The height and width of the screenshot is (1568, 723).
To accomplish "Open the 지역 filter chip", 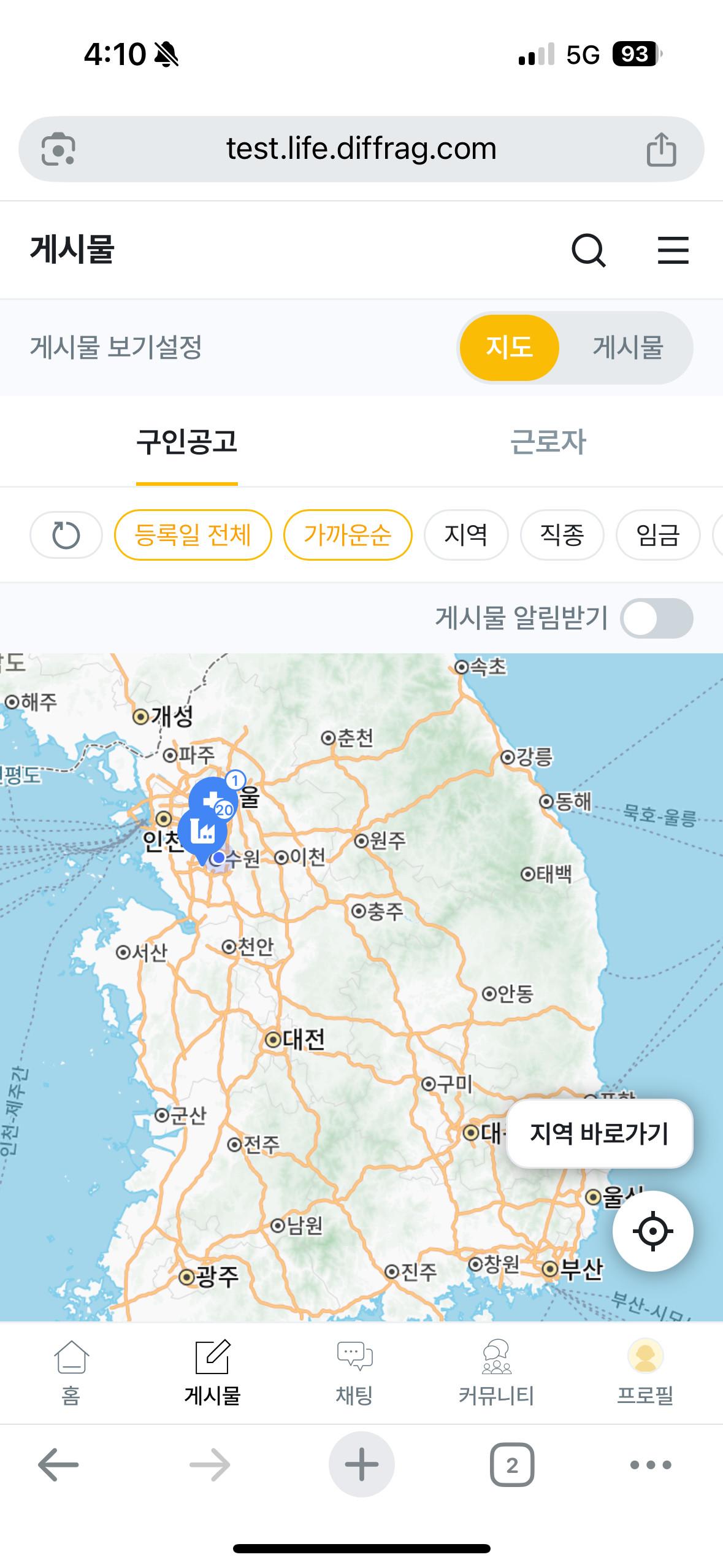I will [465, 535].
